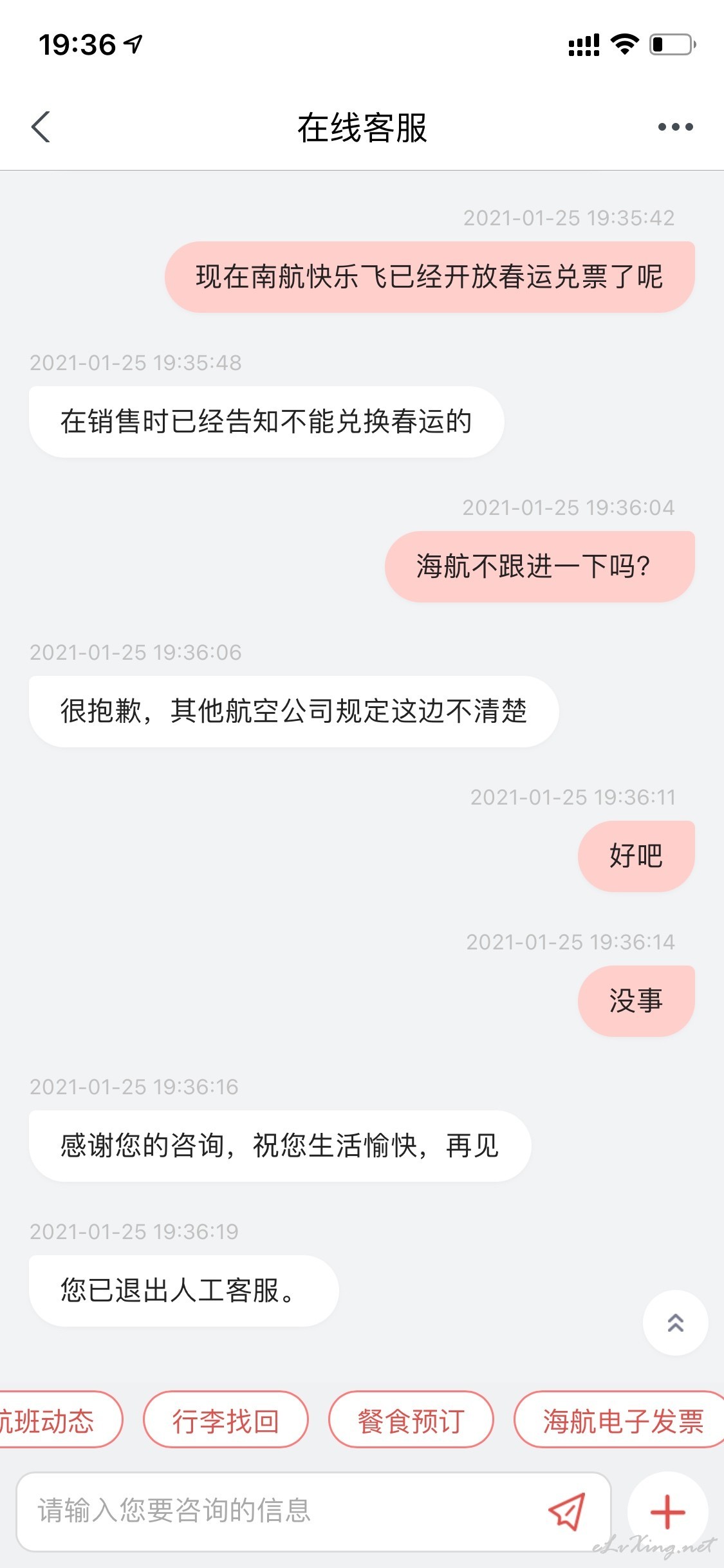
Task: Select the 航班动态 quick chip
Action: pyautogui.click(x=59, y=1419)
